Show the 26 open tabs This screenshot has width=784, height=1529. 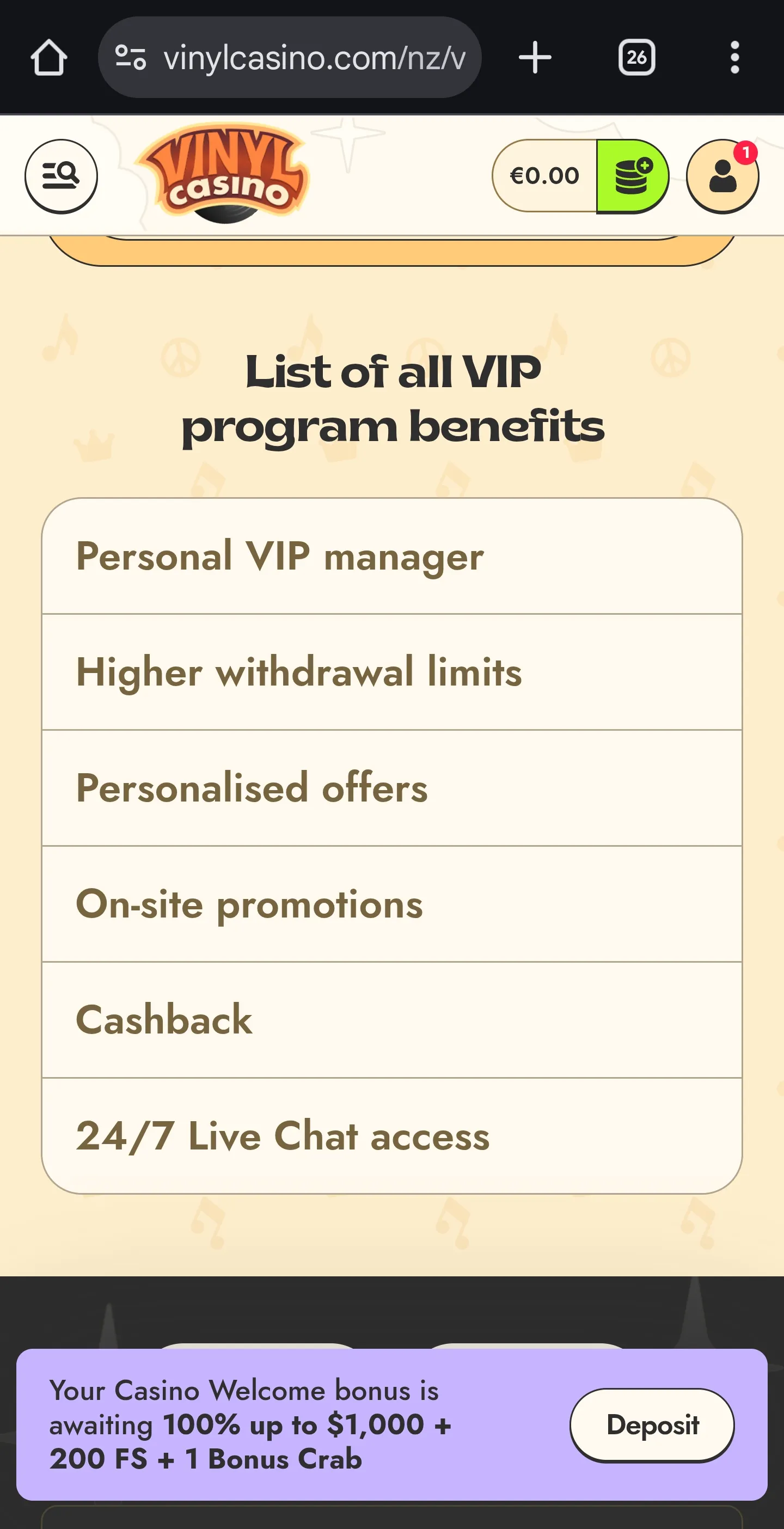(x=636, y=58)
